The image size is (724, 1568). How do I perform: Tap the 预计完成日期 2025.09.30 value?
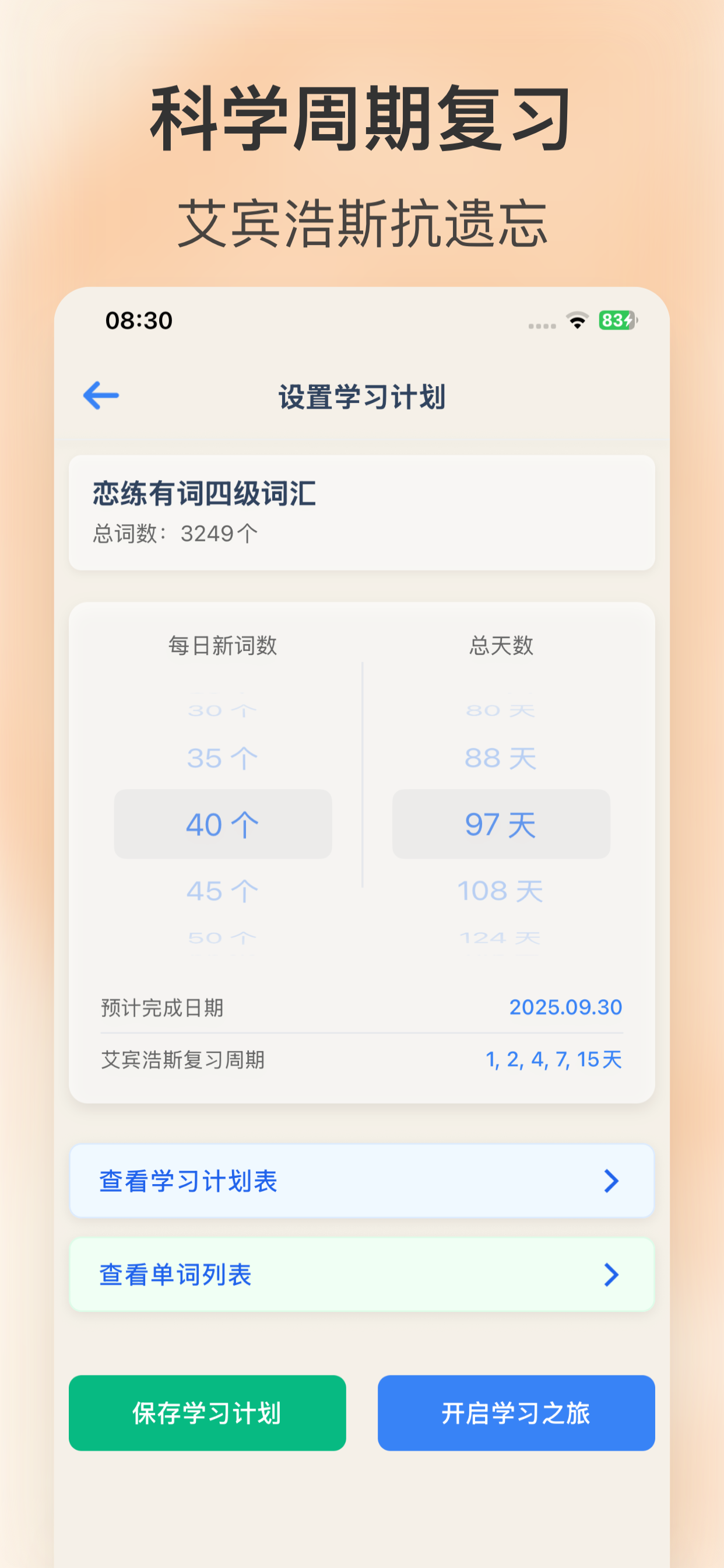pos(565,1007)
